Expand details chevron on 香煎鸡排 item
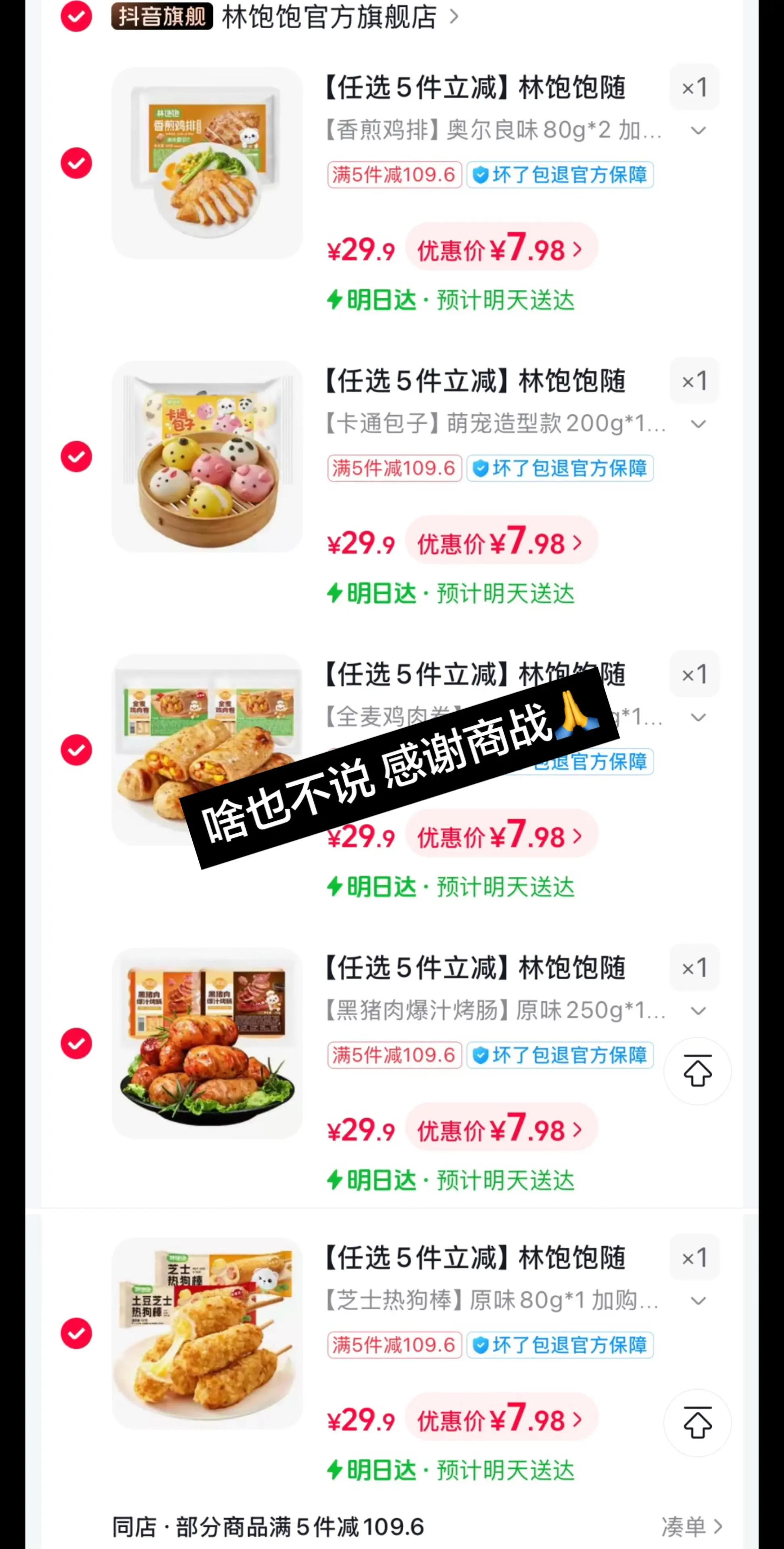784x1549 pixels. pos(698,130)
